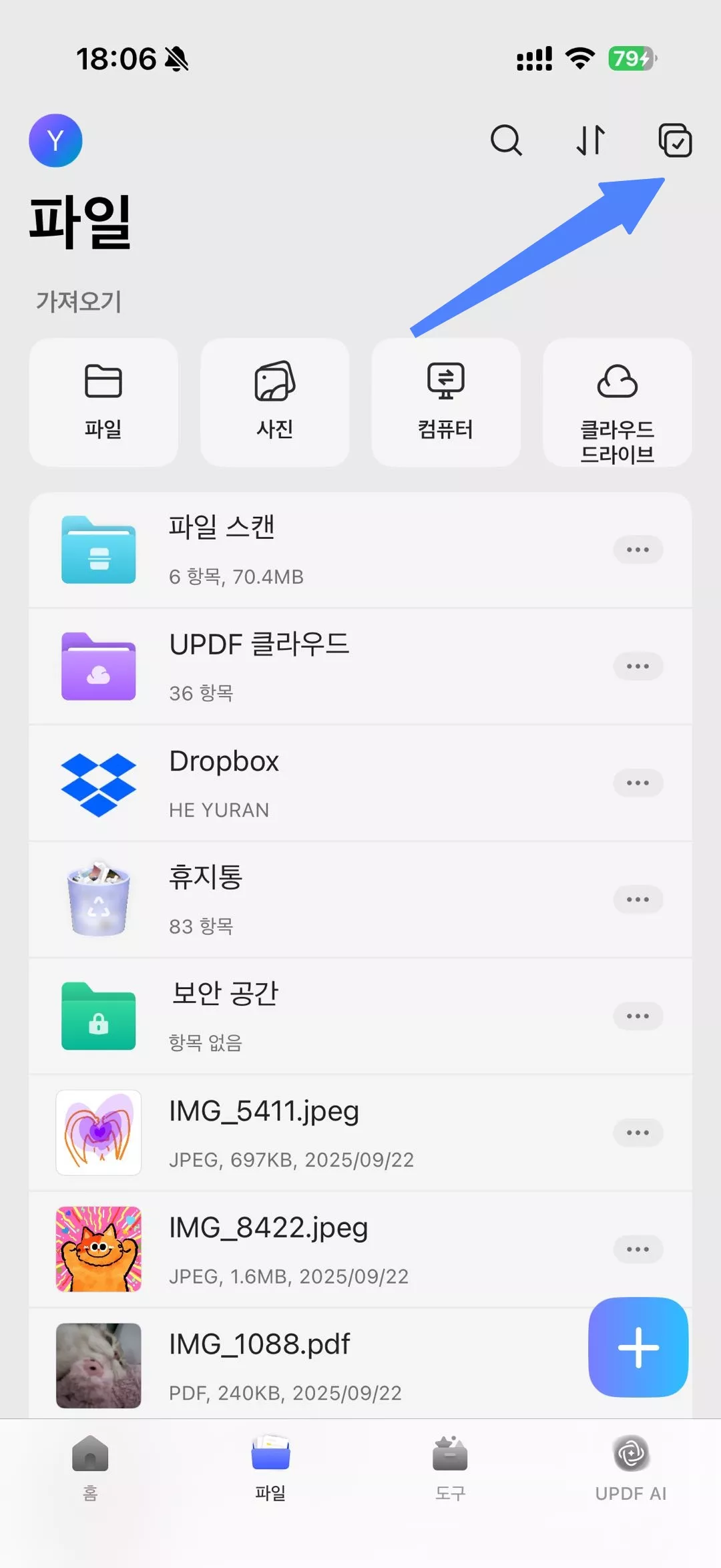Open the sort order options

pyautogui.click(x=591, y=140)
